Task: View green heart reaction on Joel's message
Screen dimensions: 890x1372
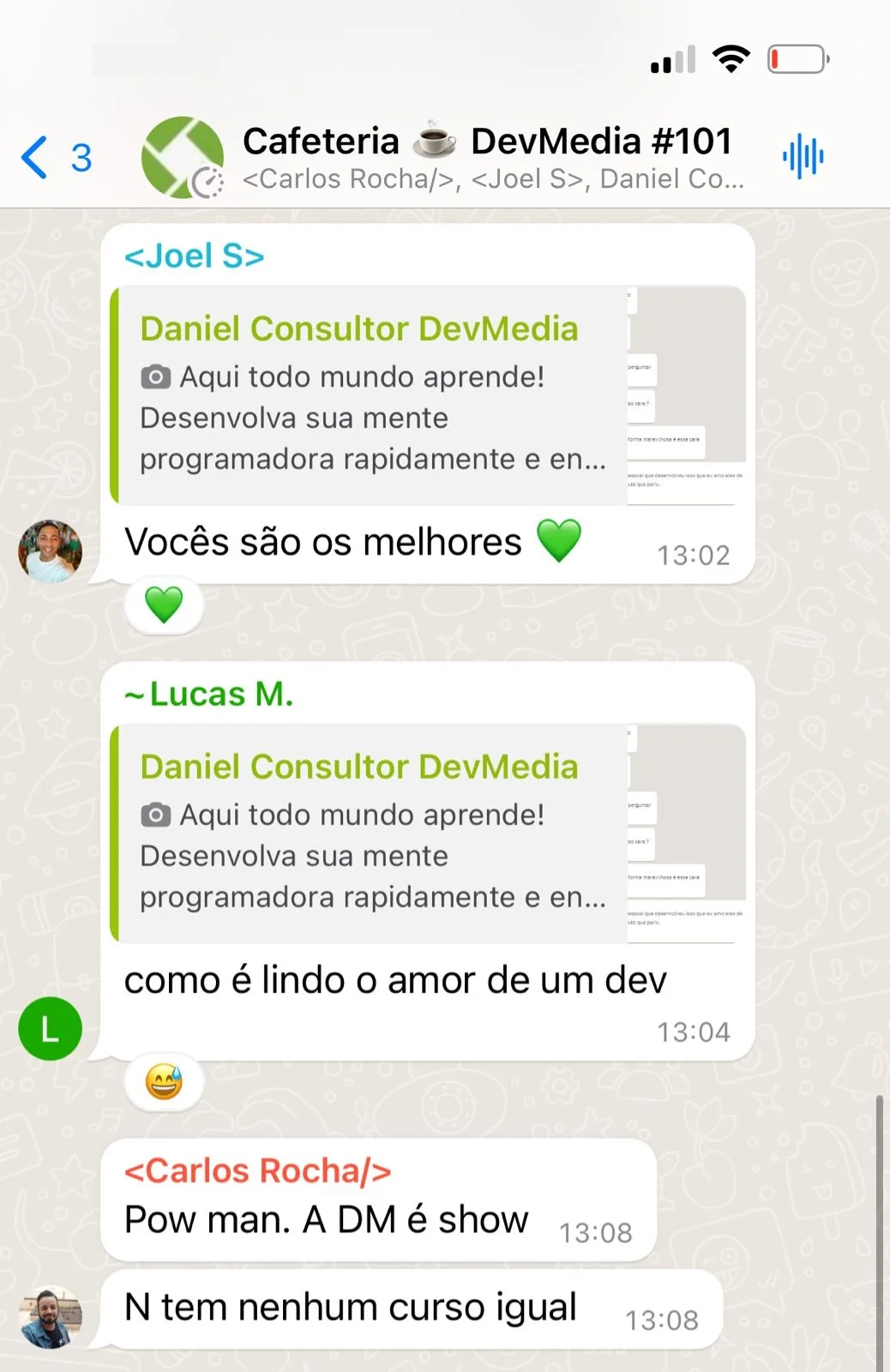Action: (164, 605)
